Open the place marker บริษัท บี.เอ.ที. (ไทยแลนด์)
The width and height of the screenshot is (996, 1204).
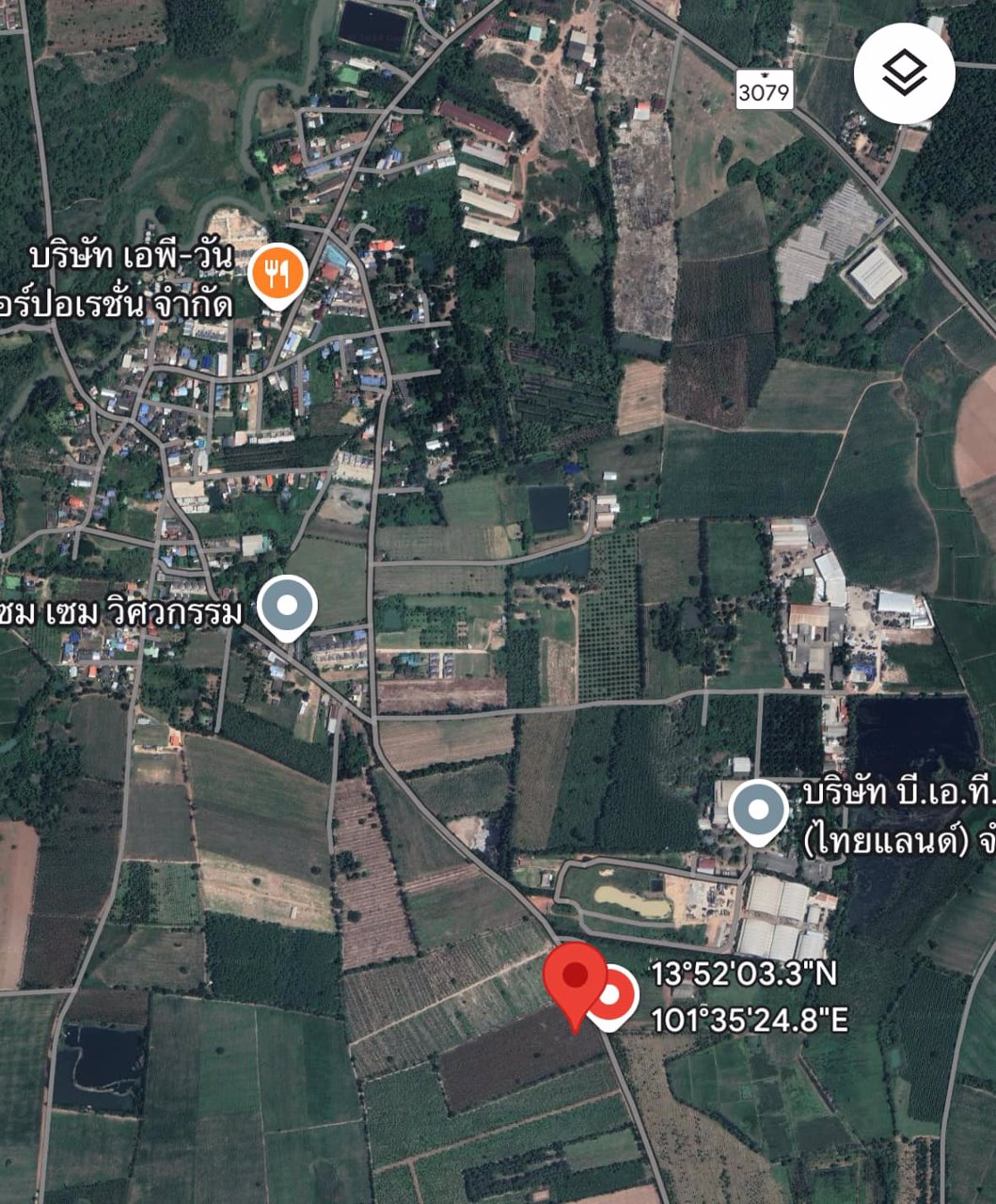pos(759,809)
